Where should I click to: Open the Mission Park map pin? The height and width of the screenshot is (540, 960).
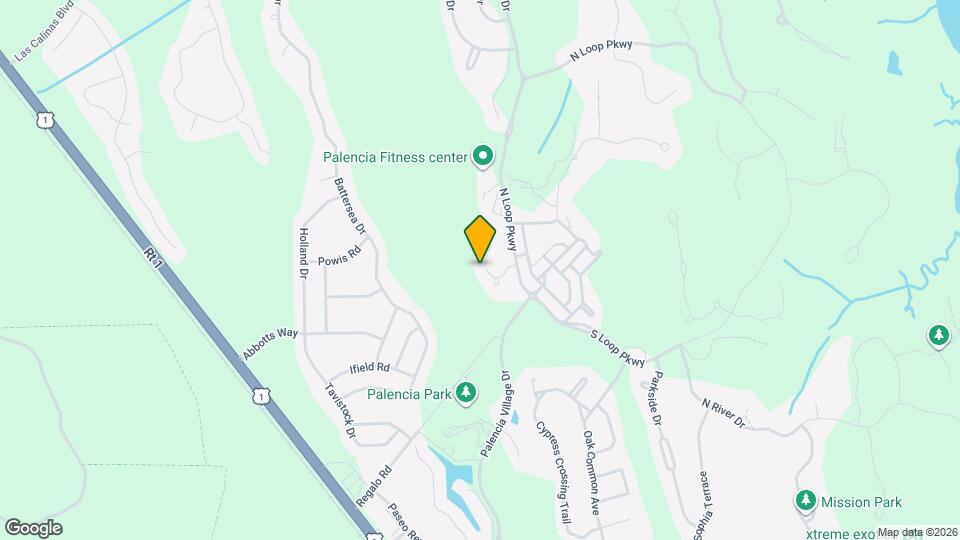[x=806, y=500]
